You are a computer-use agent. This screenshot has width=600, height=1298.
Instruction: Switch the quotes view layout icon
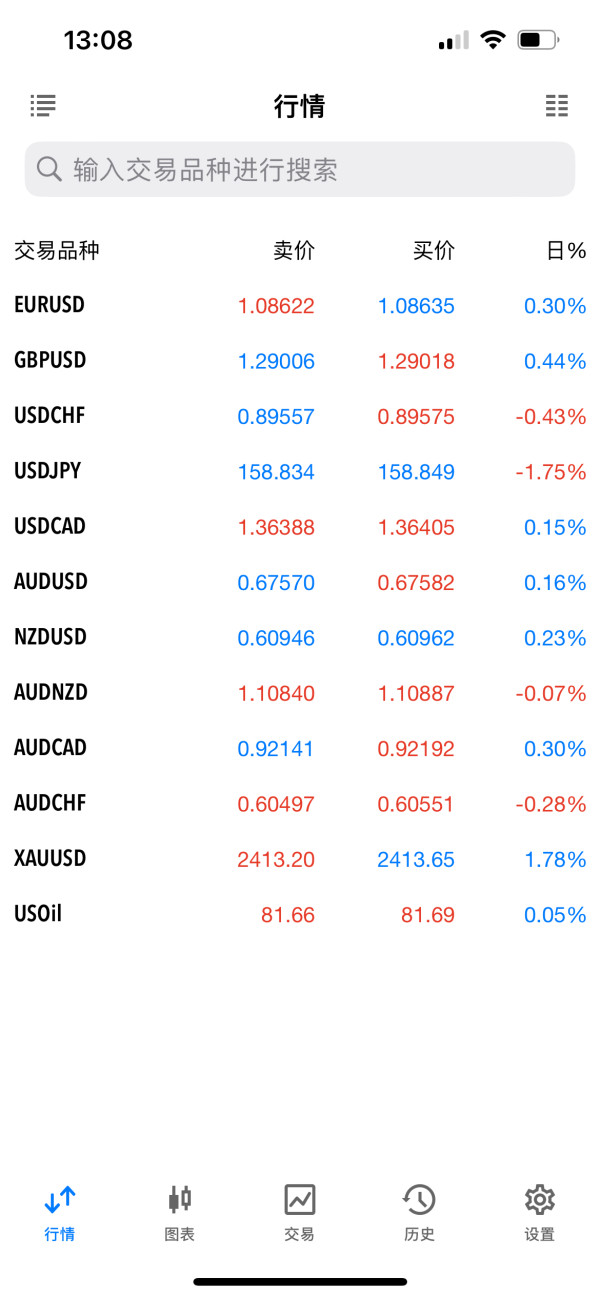pos(556,105)
